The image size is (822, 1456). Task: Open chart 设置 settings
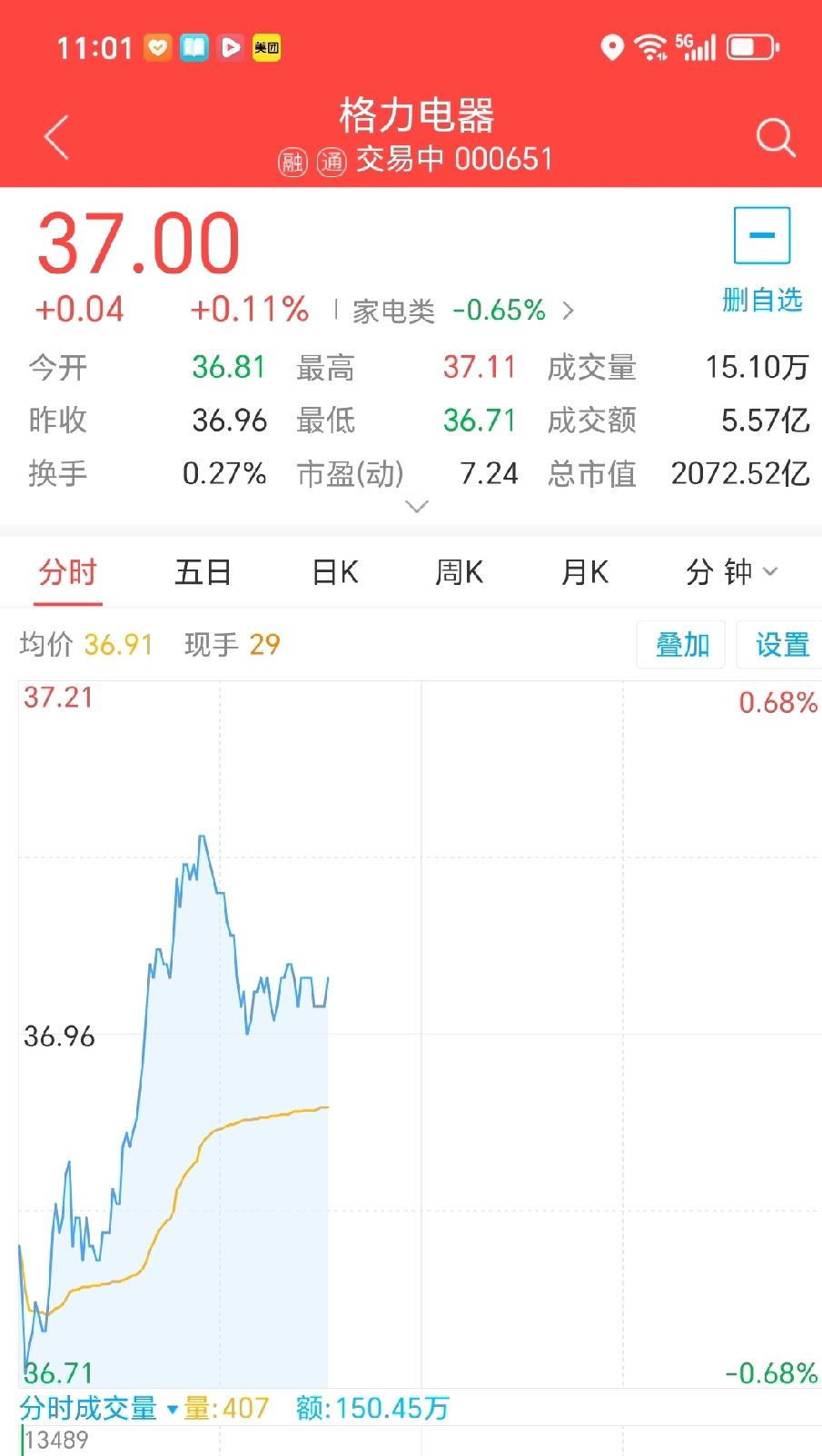click(x=780, y=645)
